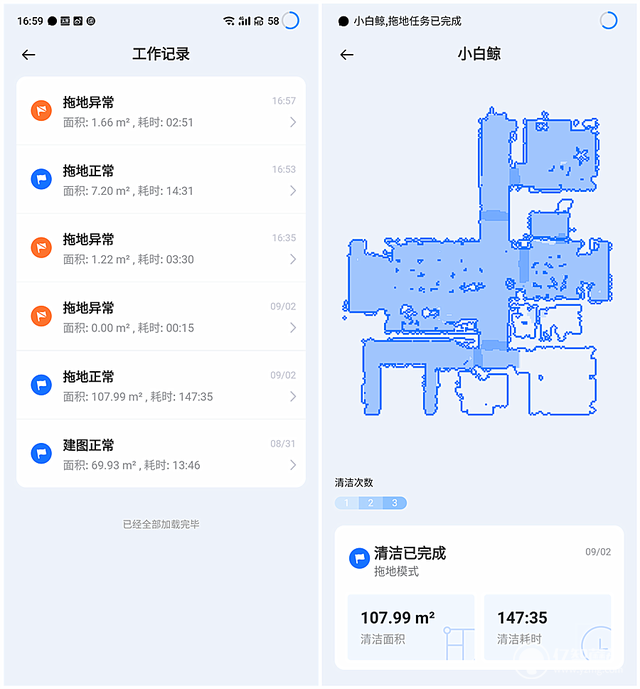640x689 pixels.
Task: Open the 16:53 拖地正常 record of 7.20 m²
Action: pos(160,180)
